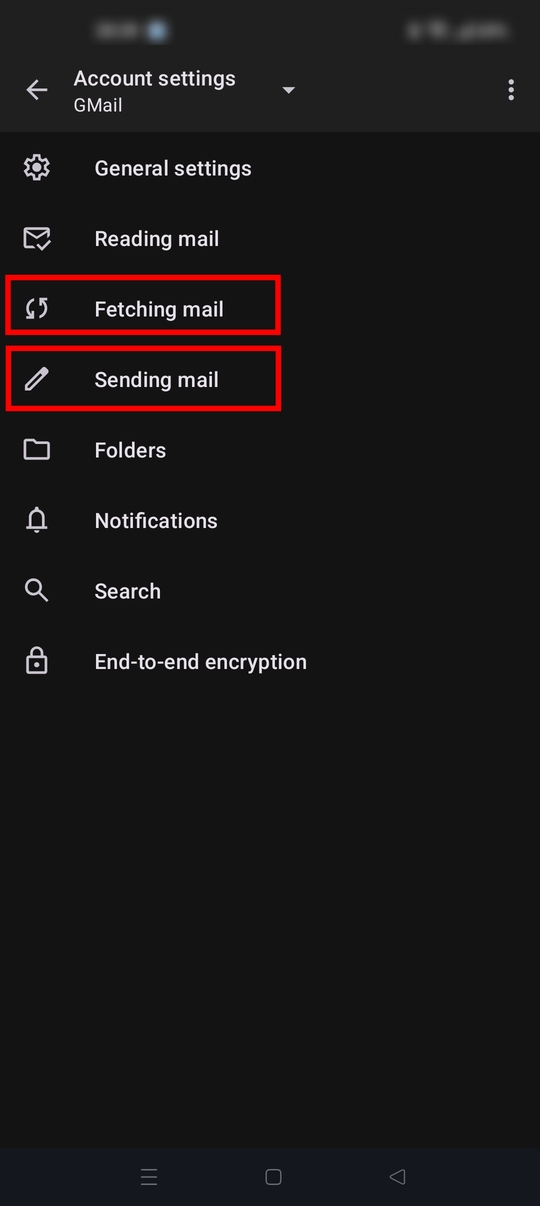Open Folders settings
The height and width of the screenshot is (1206, 540).
(x=270, y=450)
